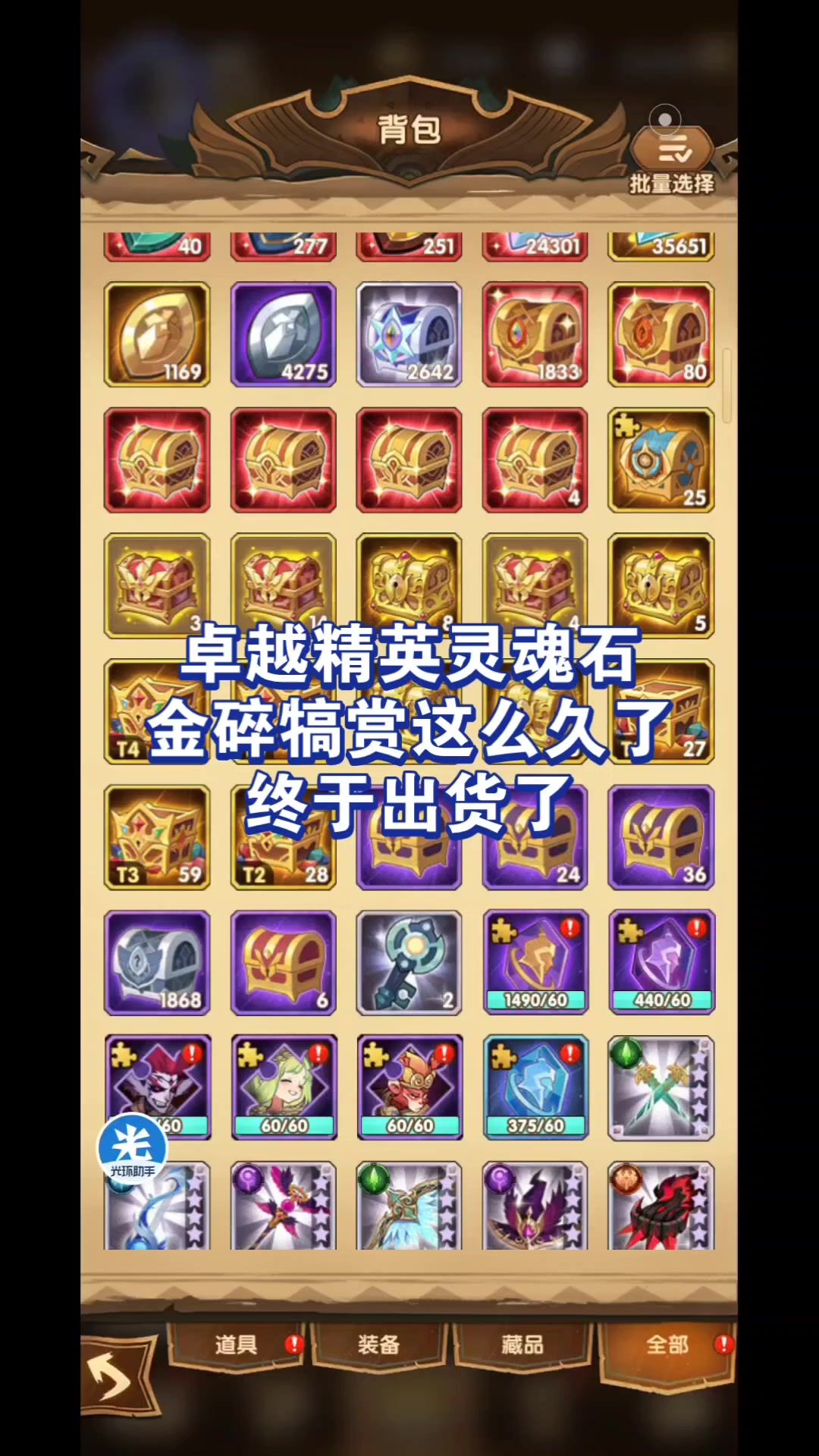Go back with the return arrow
Viewport: 819px width, 1456px height.
coord(115,1375)
